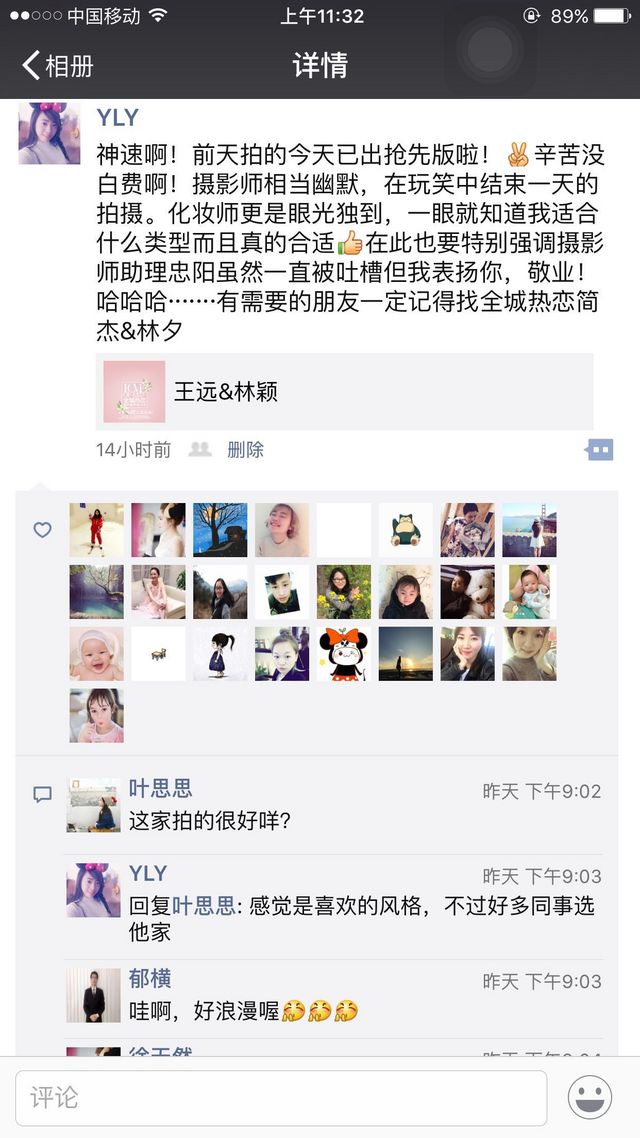Go back to 相册
Viewport: 640px width, 1138px height.
pyautogui.click(x=58, y=65)
